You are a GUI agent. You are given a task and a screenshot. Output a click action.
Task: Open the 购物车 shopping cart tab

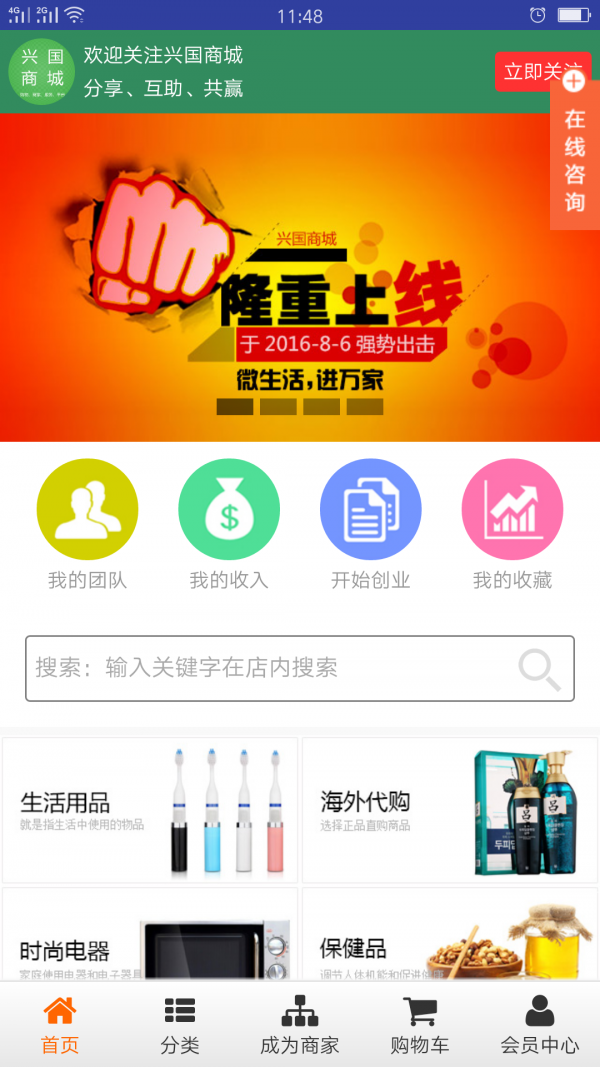click(x=420, y=1026)
